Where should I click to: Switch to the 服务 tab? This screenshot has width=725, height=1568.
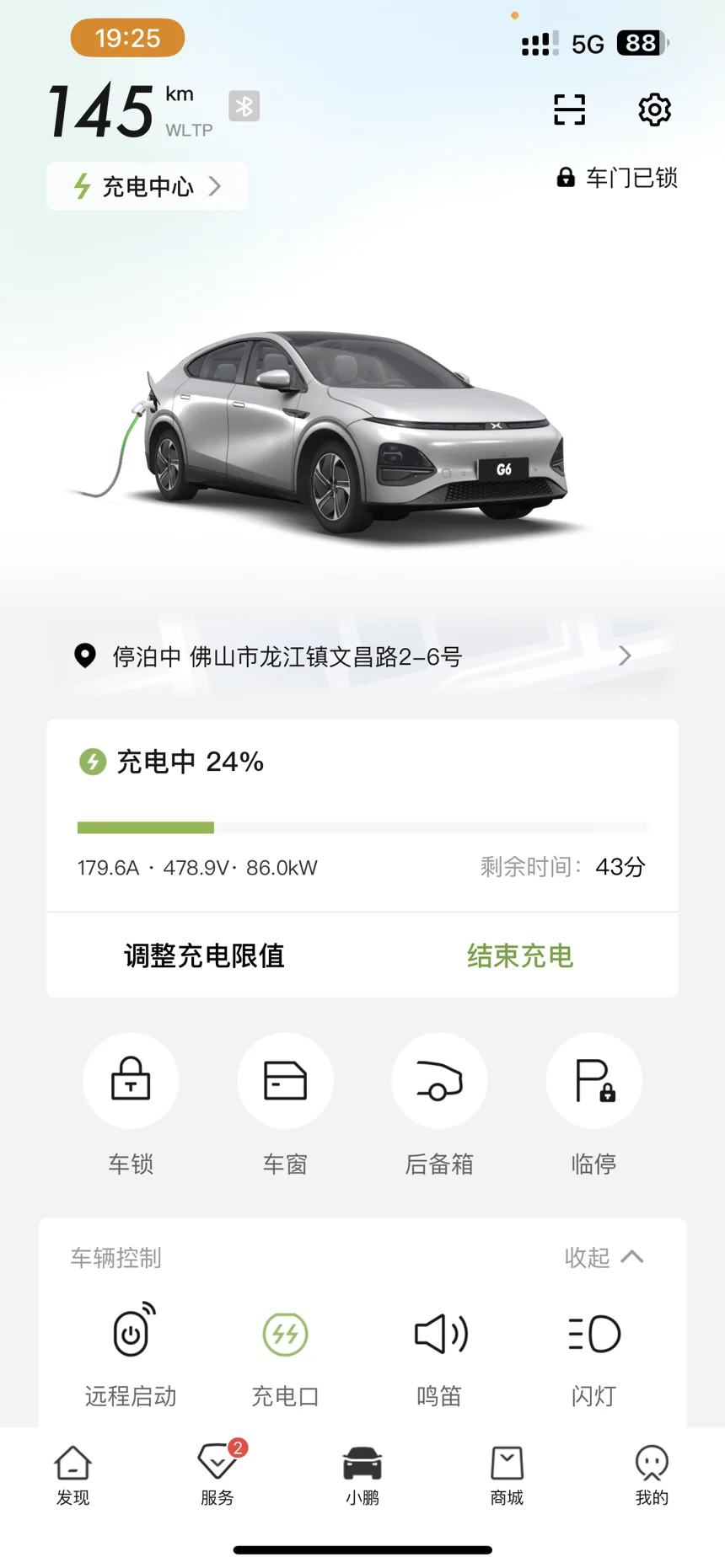coord(217,1474)
